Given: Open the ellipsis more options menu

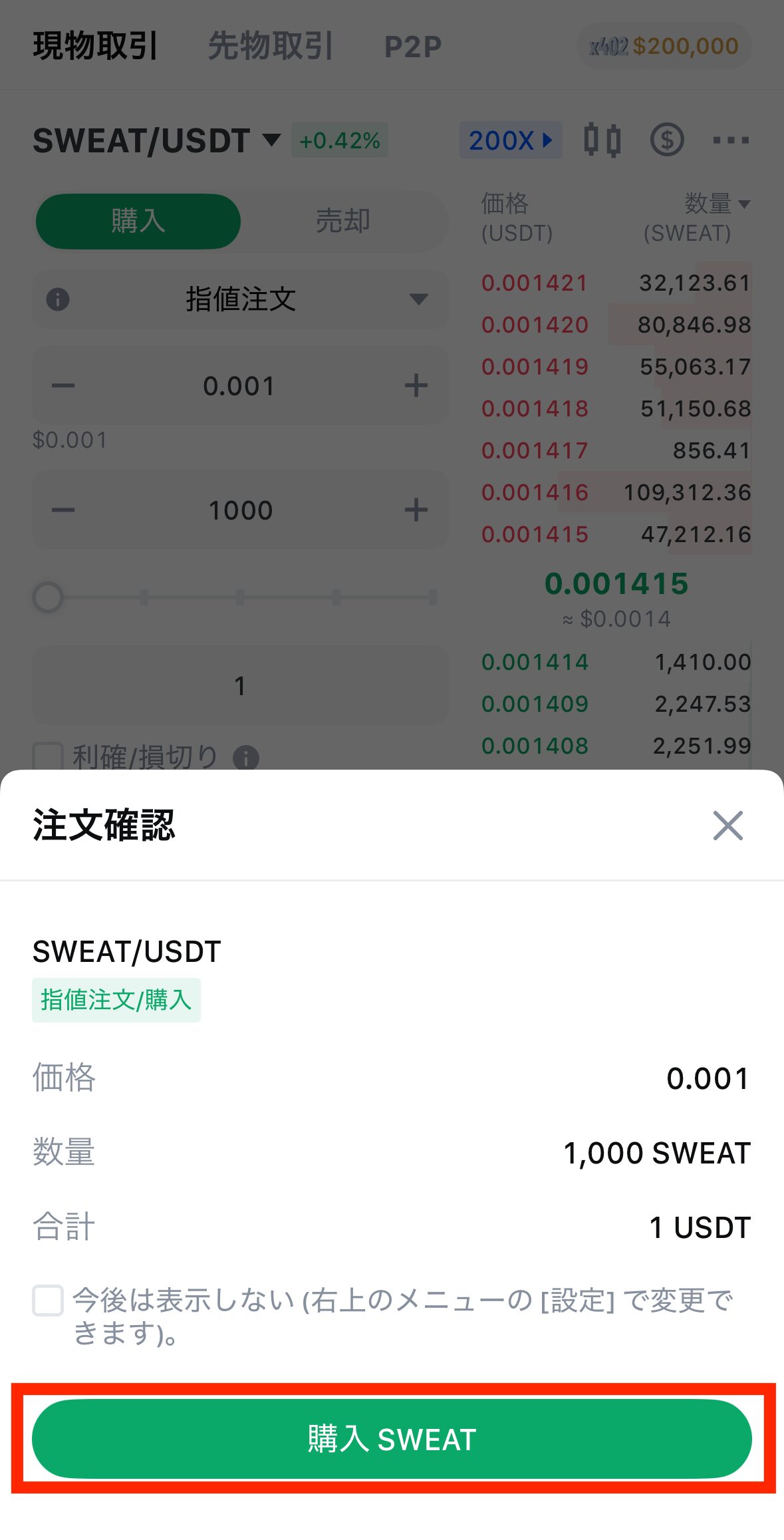Looking at the screenshot, I should [729, 140].
